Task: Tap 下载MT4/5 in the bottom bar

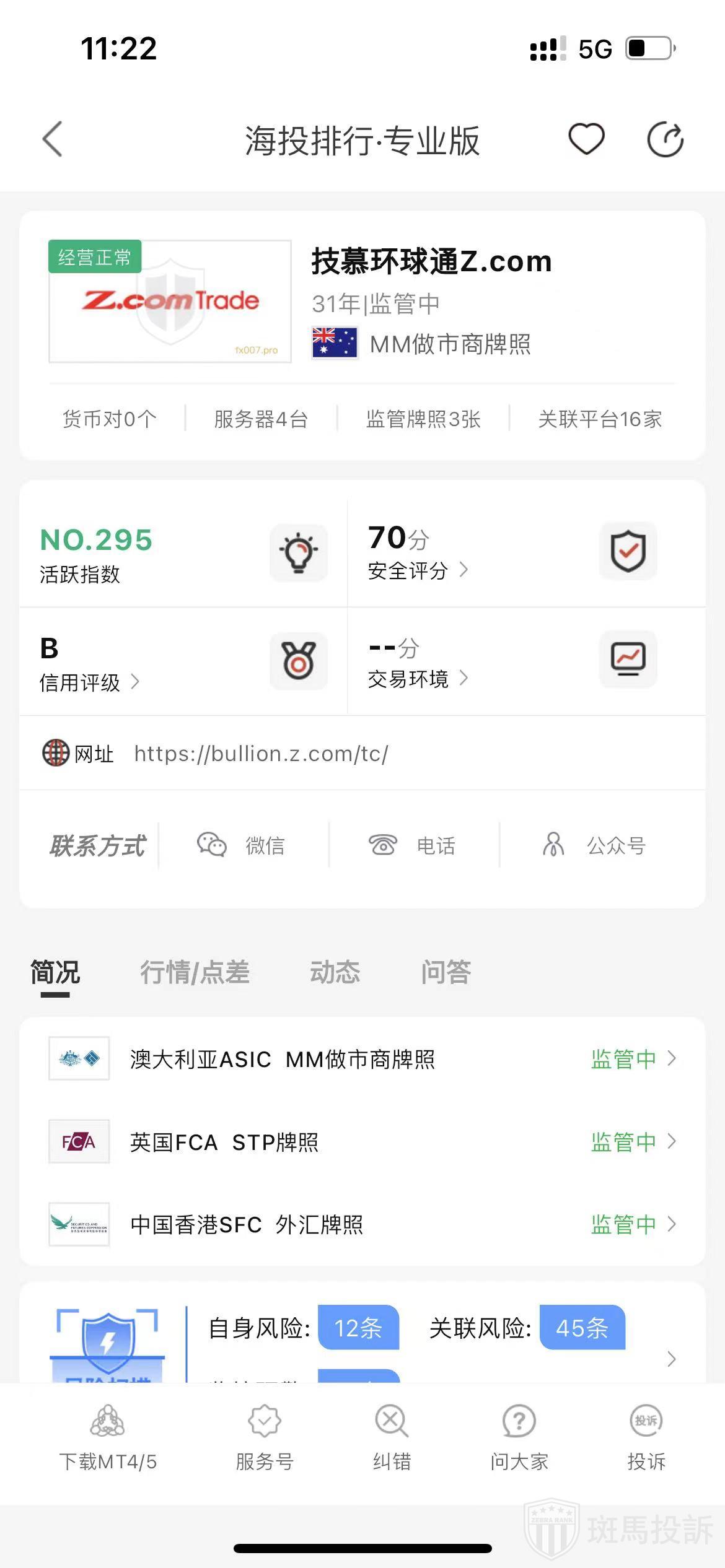Action: pos(108,1438)
